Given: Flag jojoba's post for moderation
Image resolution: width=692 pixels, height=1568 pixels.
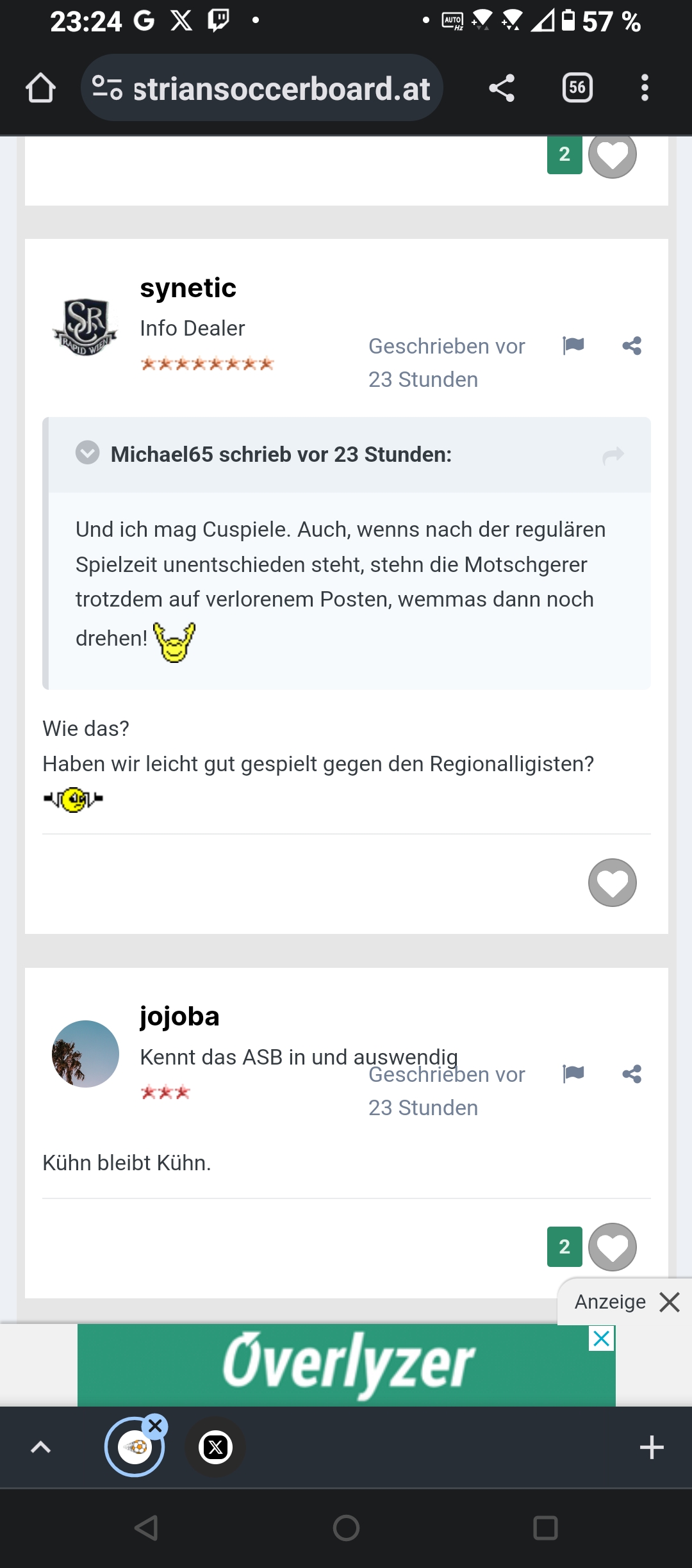Looking at the screenshot, I should (x=573, y=1074).
